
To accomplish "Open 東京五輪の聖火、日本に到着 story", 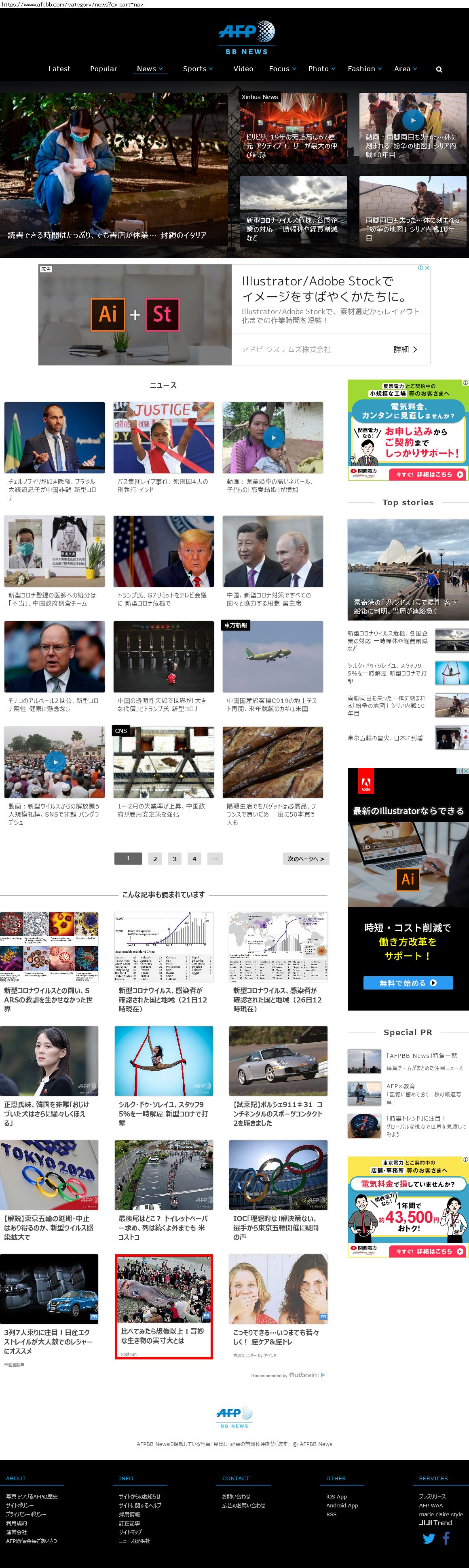I will pos(385,738).
